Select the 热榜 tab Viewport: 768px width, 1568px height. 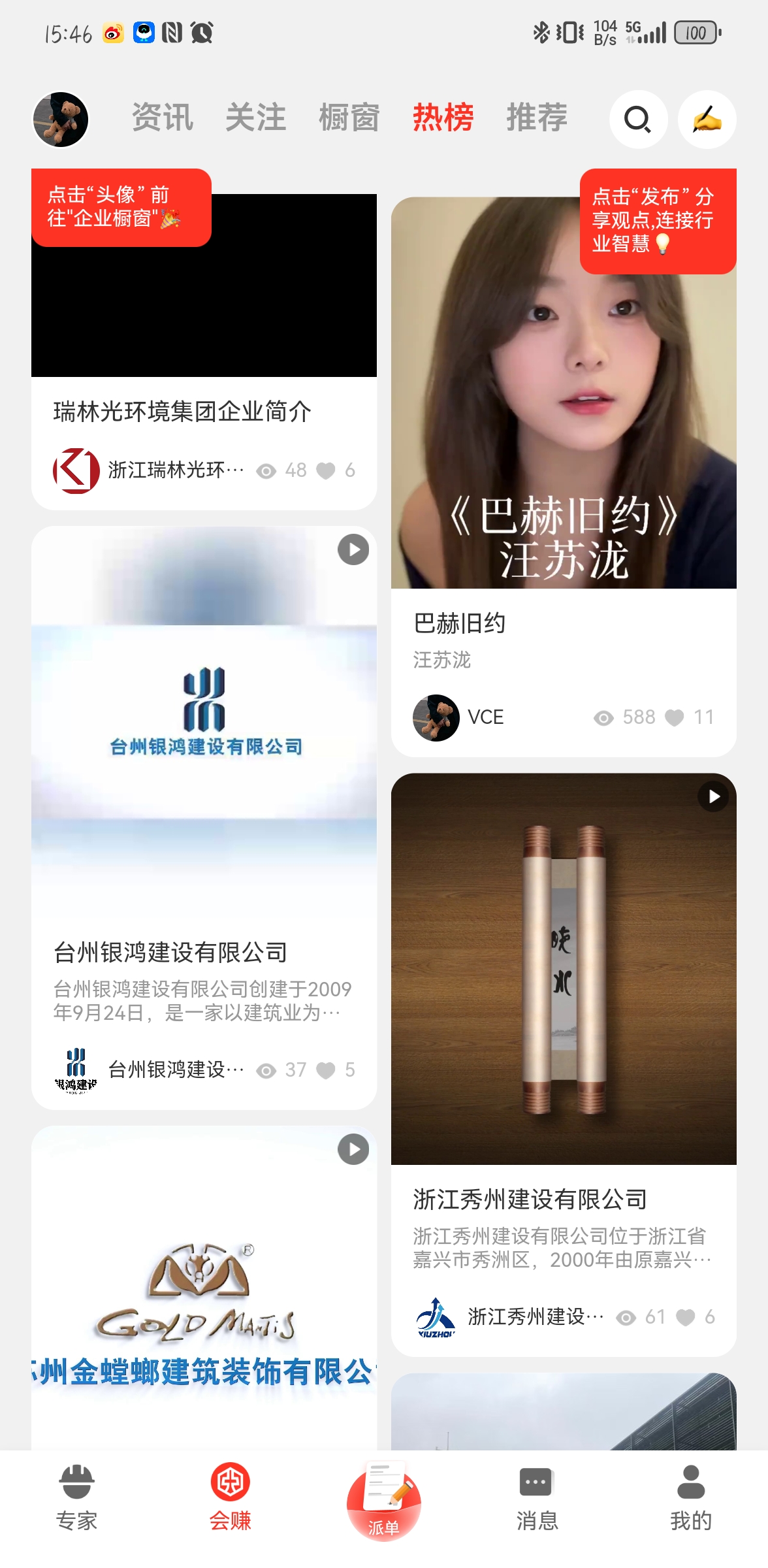click(443, 118)
